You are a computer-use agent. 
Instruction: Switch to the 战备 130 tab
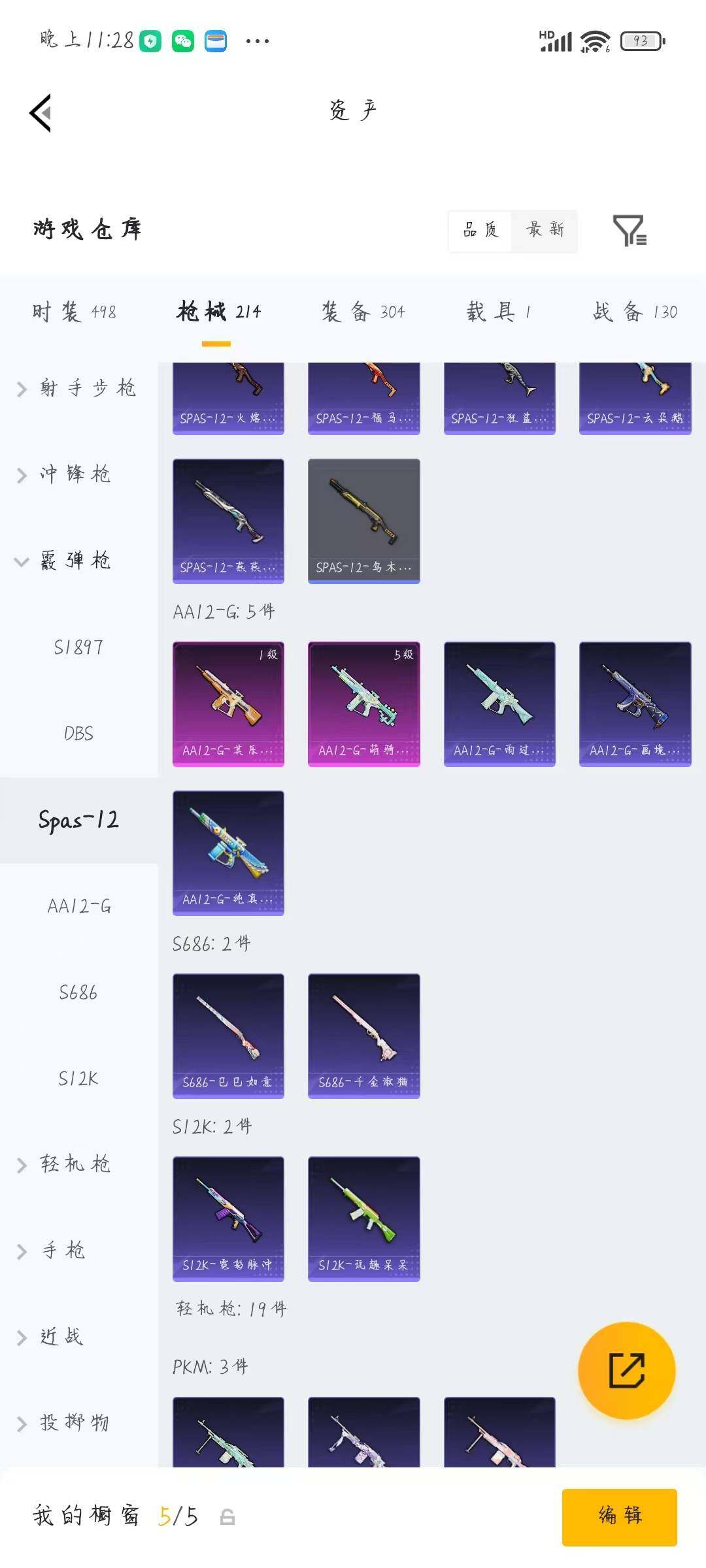(635, 312)
